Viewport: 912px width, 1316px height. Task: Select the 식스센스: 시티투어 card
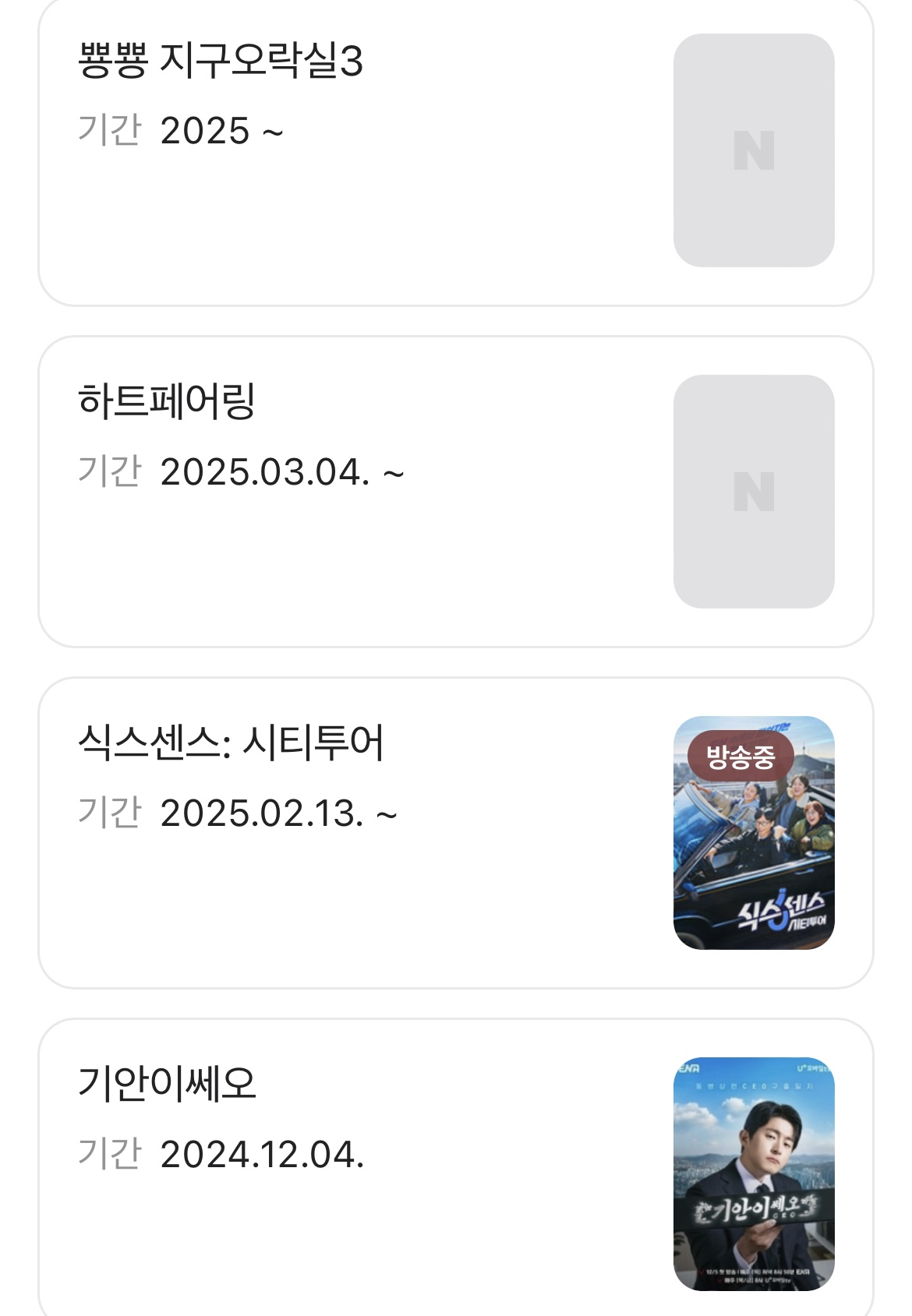[x=231, y=743]
